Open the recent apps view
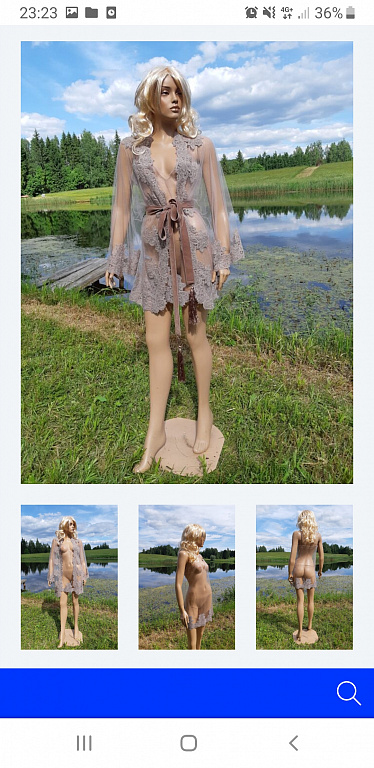This screenshot has width=374, height=768. click(x=84, y=743)
